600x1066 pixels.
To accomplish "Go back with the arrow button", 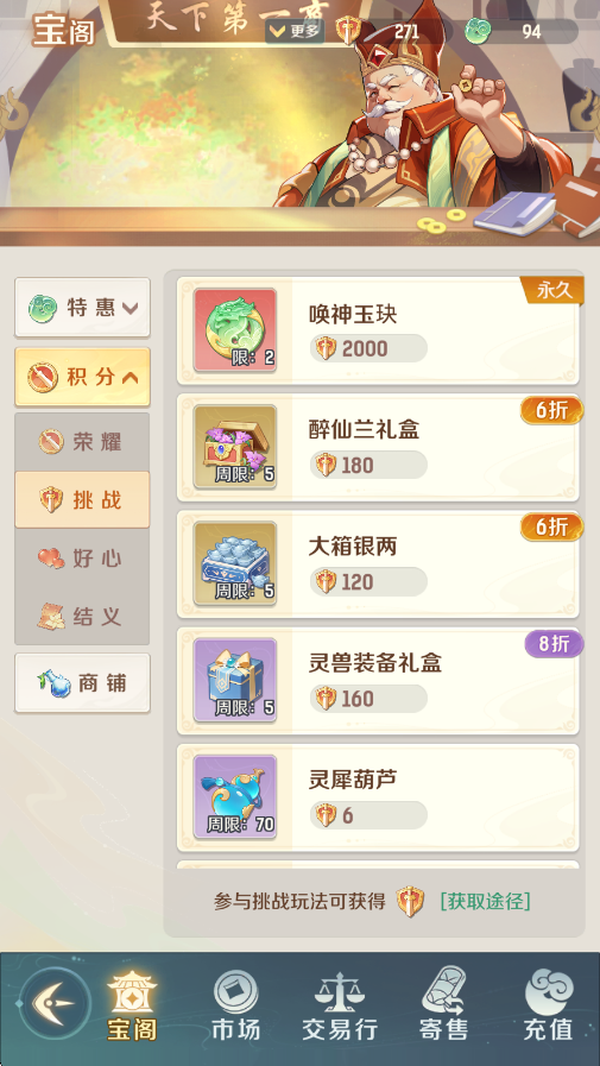I will (50, 1001).
